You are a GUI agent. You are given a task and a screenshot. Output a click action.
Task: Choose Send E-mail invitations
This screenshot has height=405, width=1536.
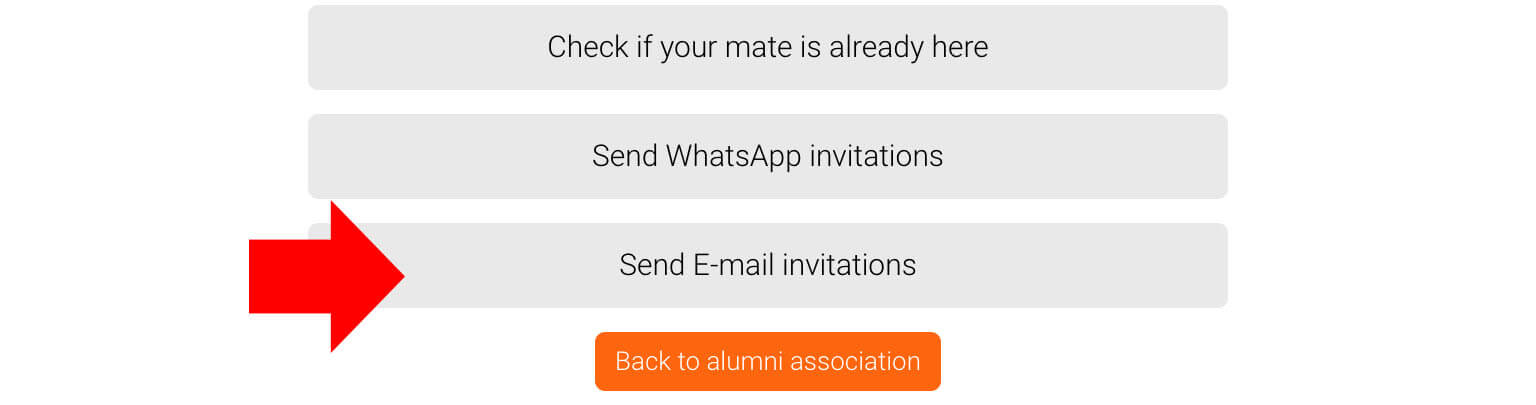point(767,265)
